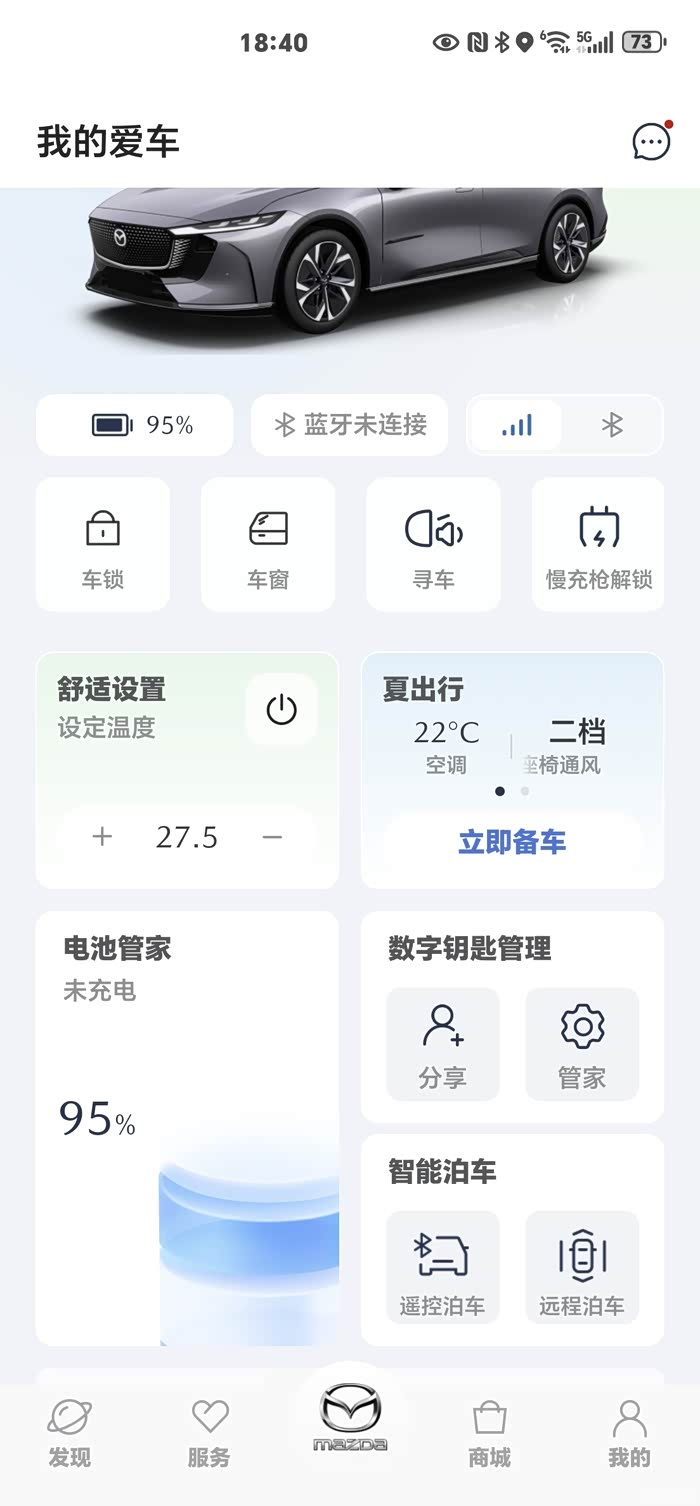Switch to the 服务 tab
This screenshot has height=1506, width=700.
click(209, 1434)
